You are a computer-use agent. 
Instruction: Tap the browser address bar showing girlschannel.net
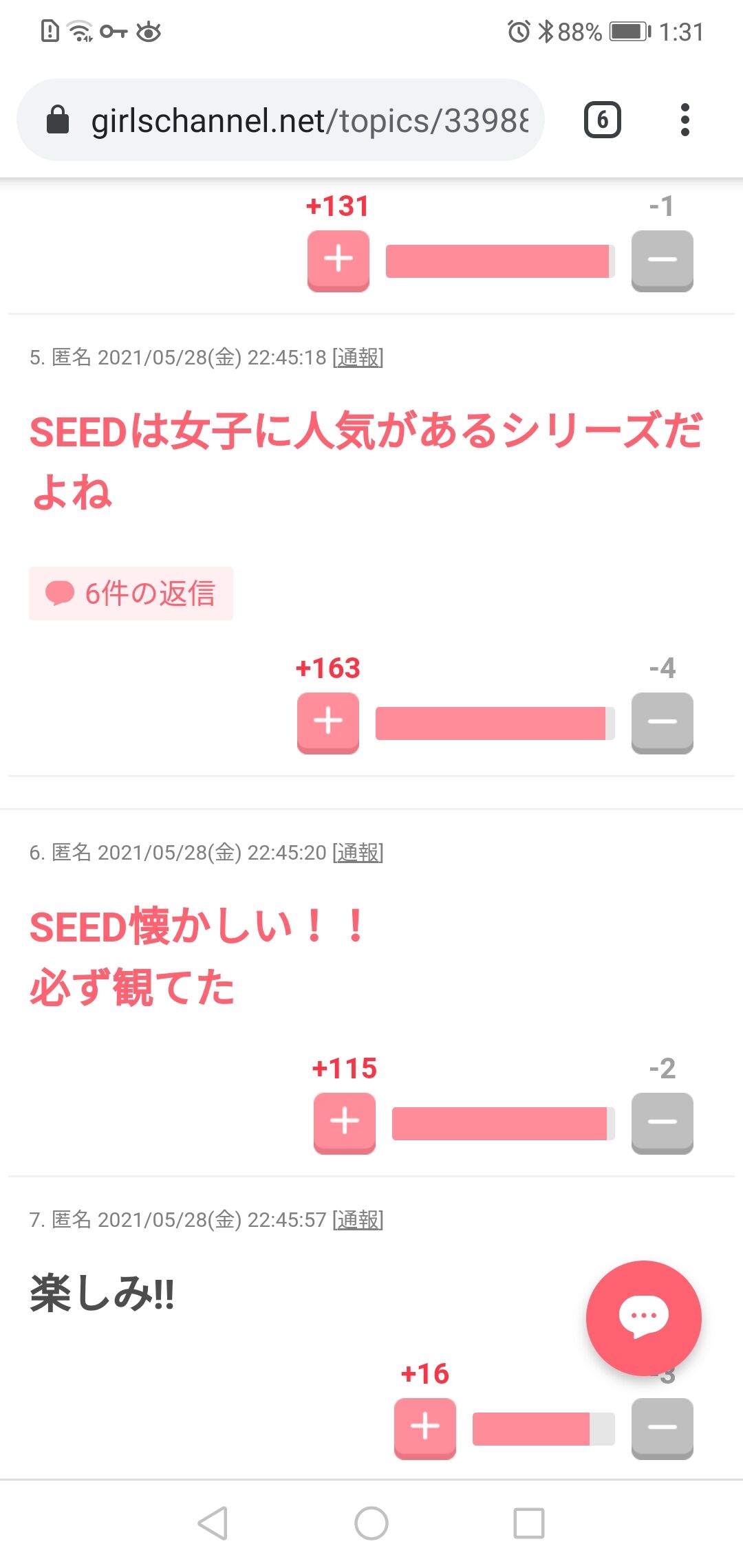pos(281,120)
